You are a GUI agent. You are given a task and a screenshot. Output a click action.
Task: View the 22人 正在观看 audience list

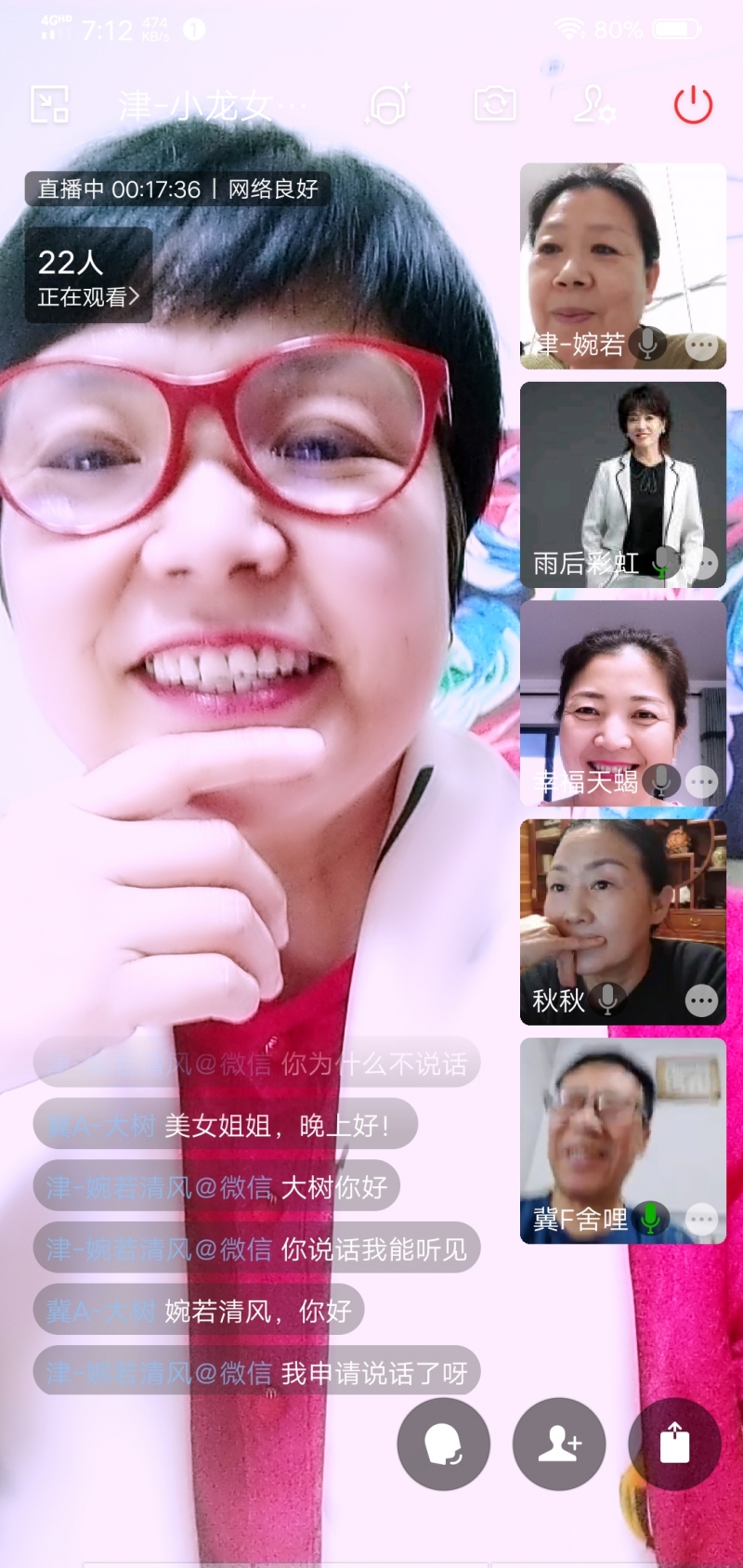pos(88,277)
